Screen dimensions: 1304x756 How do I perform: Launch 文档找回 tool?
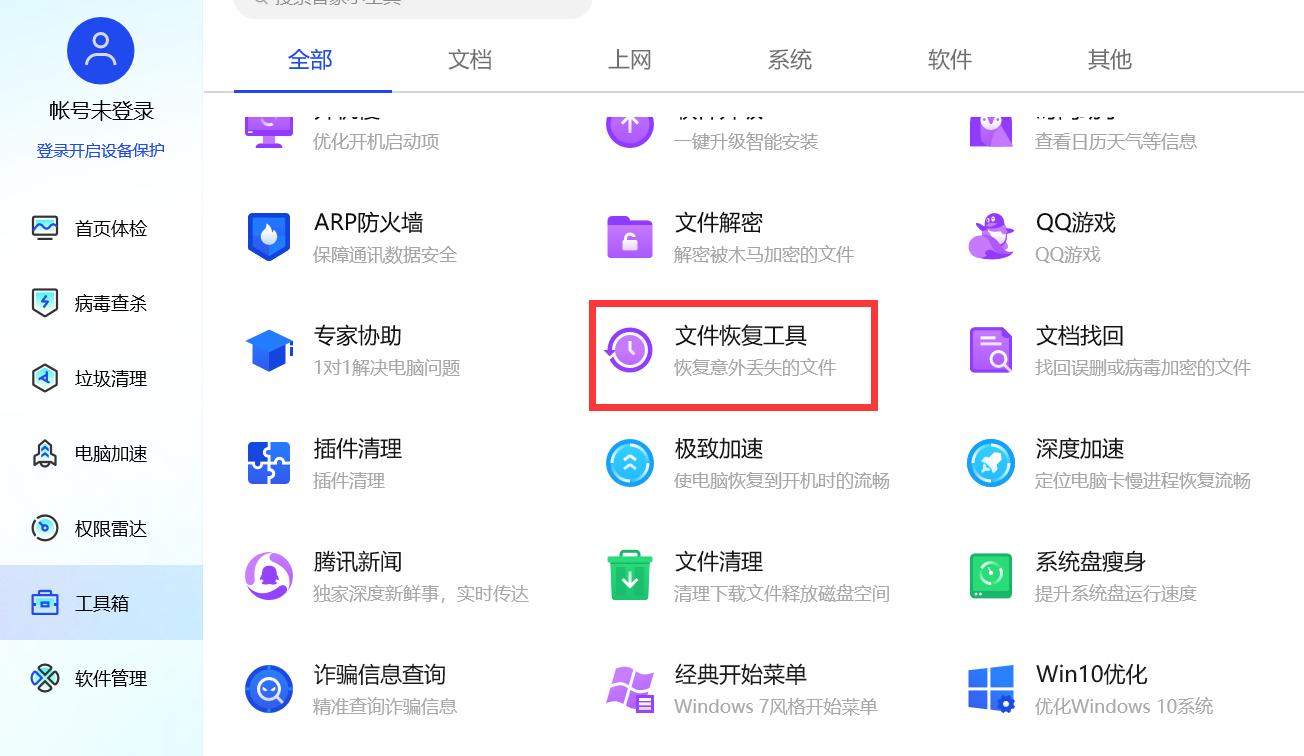click(x=1080, y=350)
